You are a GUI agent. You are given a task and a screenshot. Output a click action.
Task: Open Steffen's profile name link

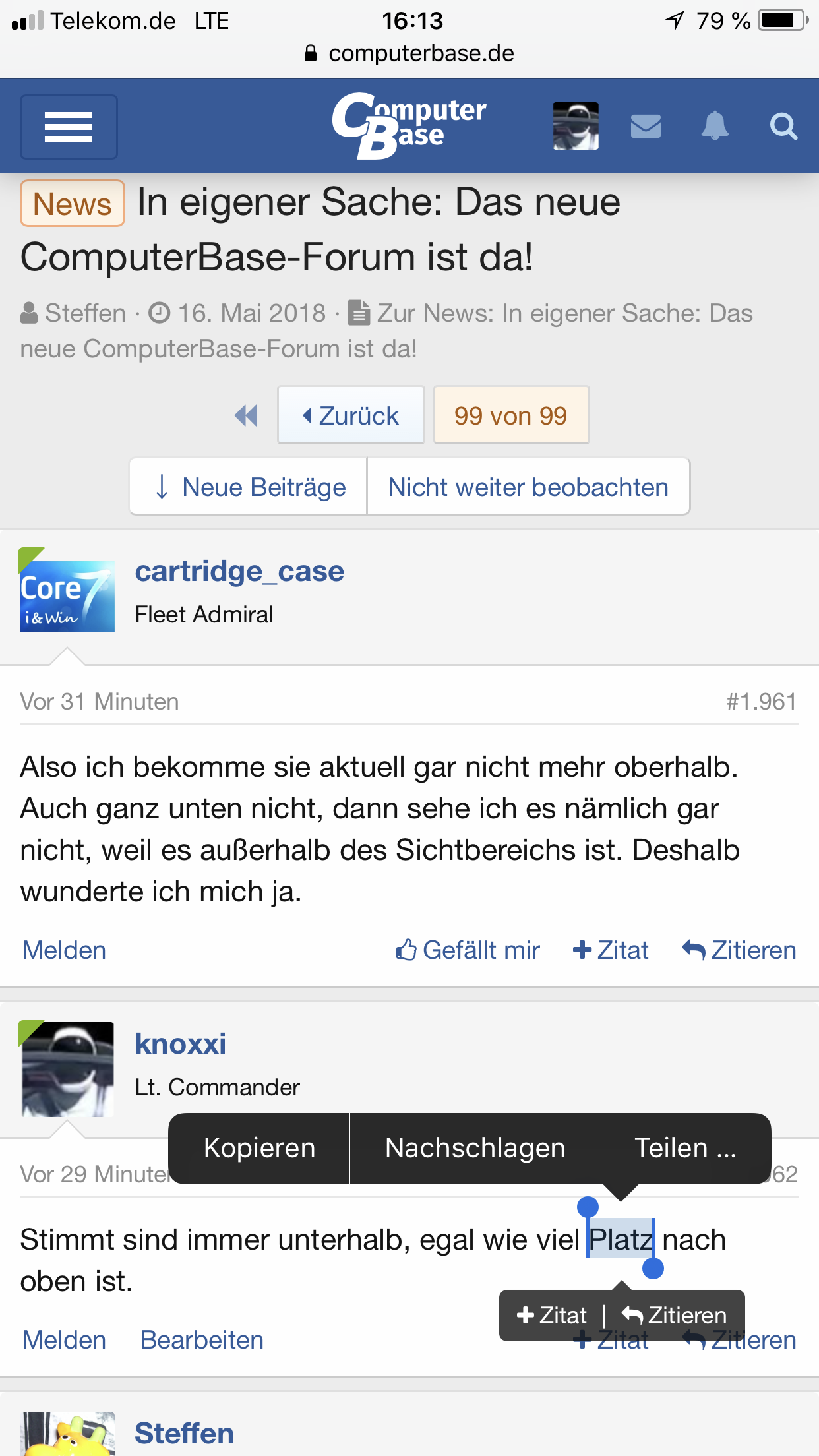point(184,1434)
